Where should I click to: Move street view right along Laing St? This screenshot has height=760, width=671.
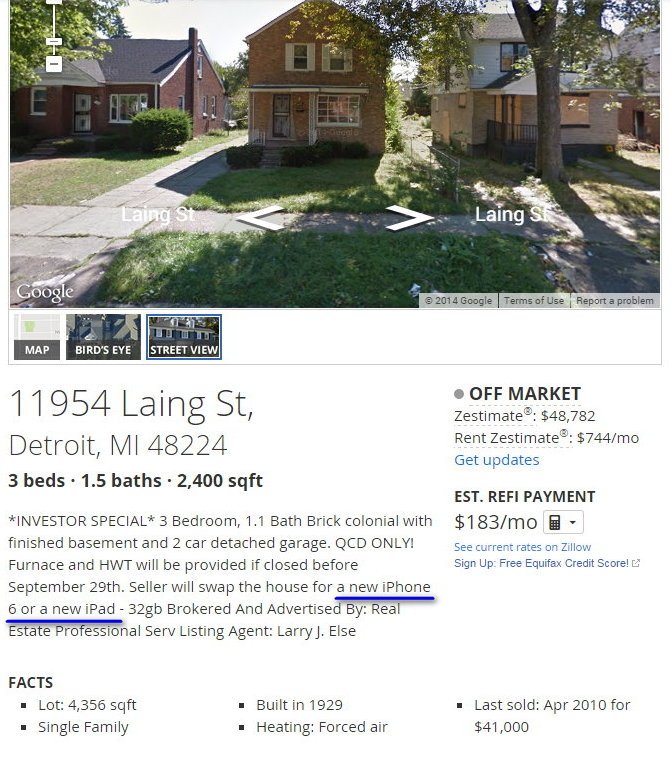(x=408, y=217)
